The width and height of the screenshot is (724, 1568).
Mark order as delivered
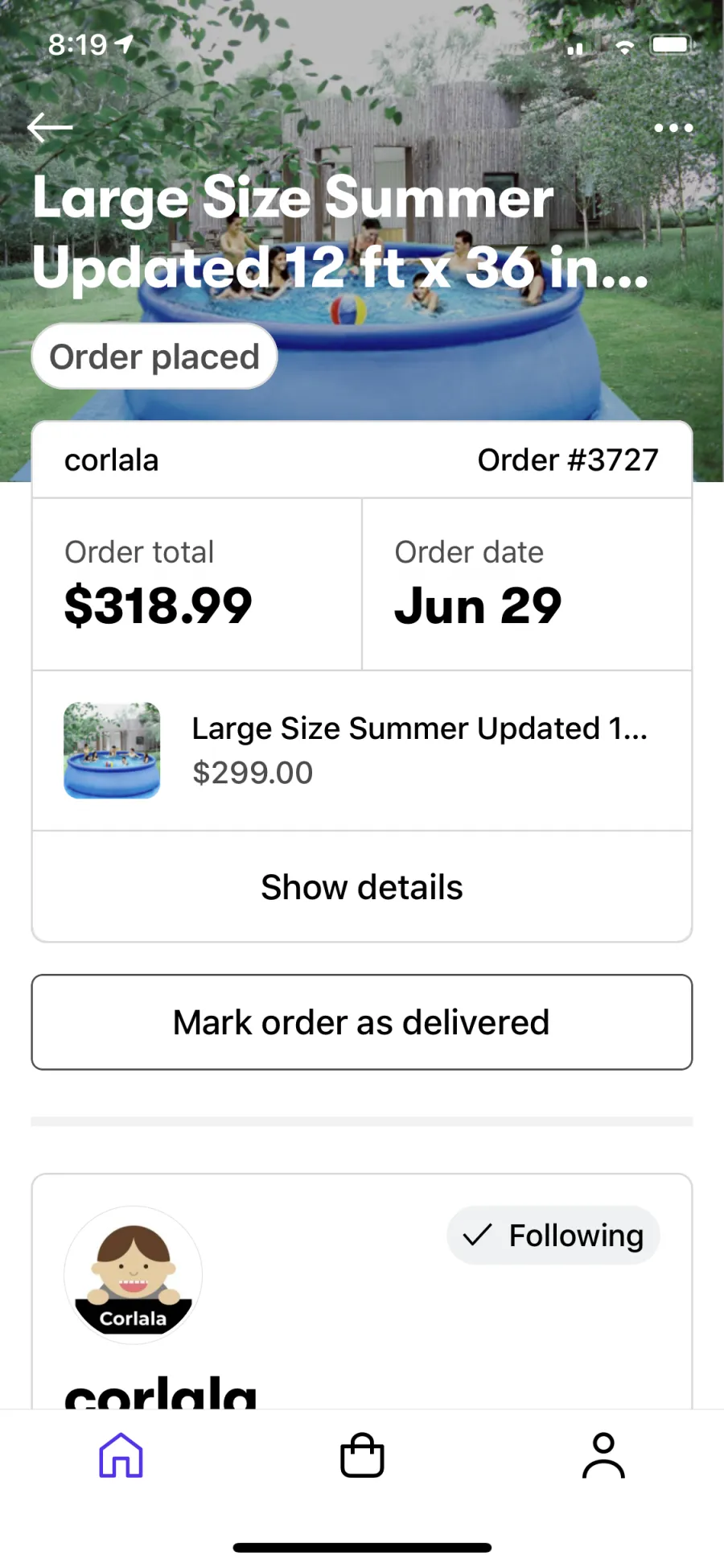point(362,1022)
